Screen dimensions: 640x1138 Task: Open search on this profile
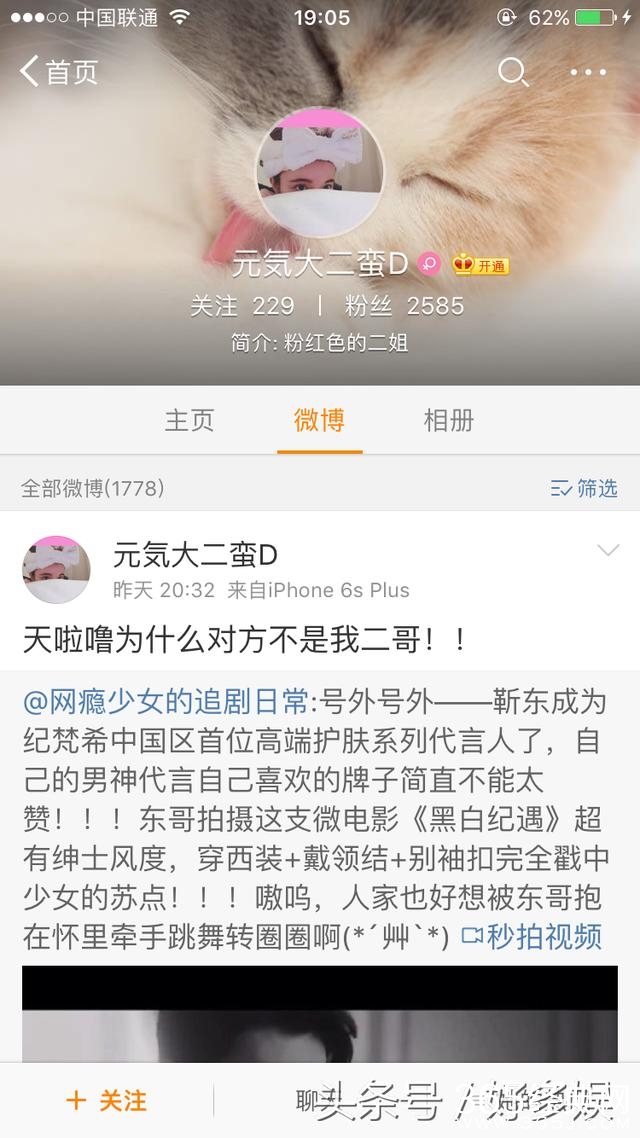pos(513,72)
